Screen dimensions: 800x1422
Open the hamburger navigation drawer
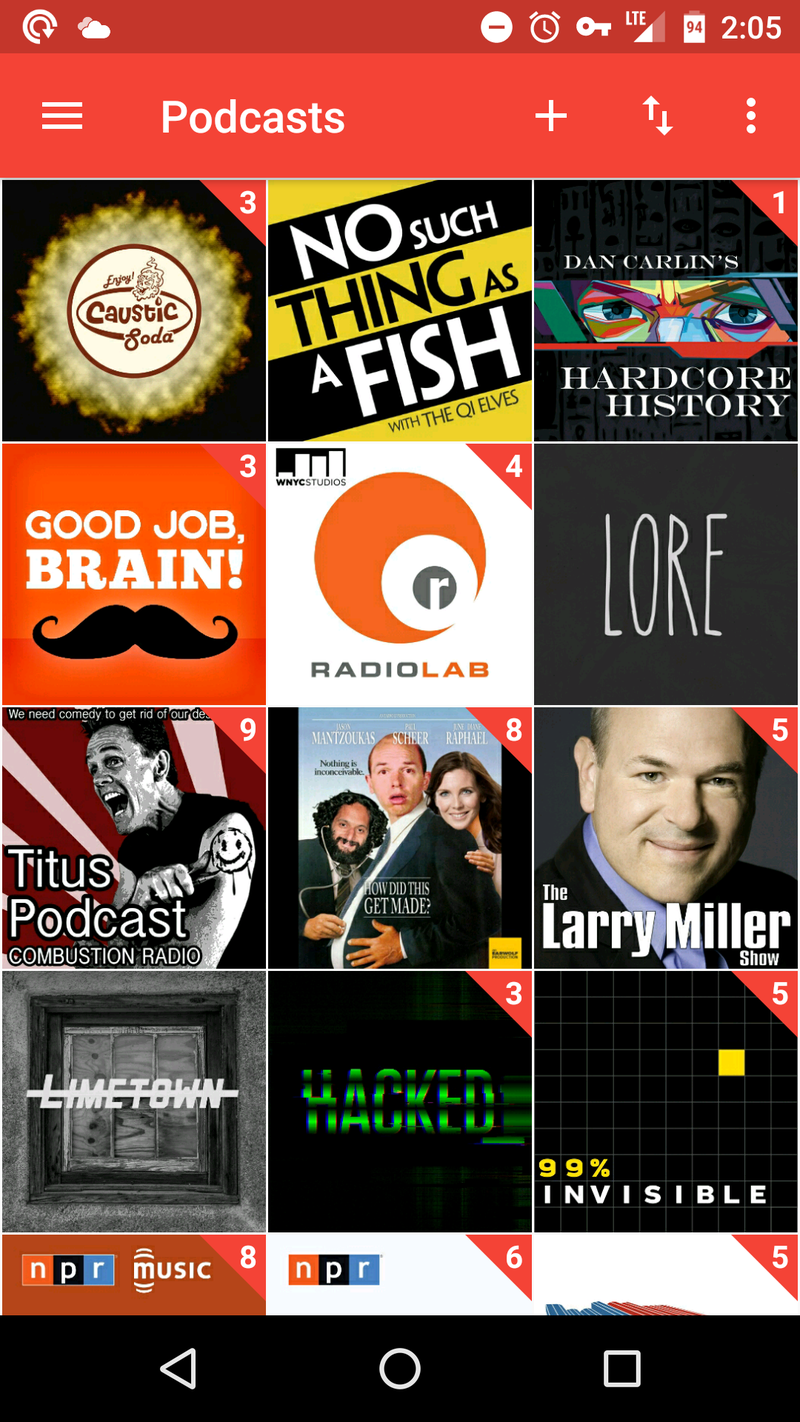pos(62,117)
